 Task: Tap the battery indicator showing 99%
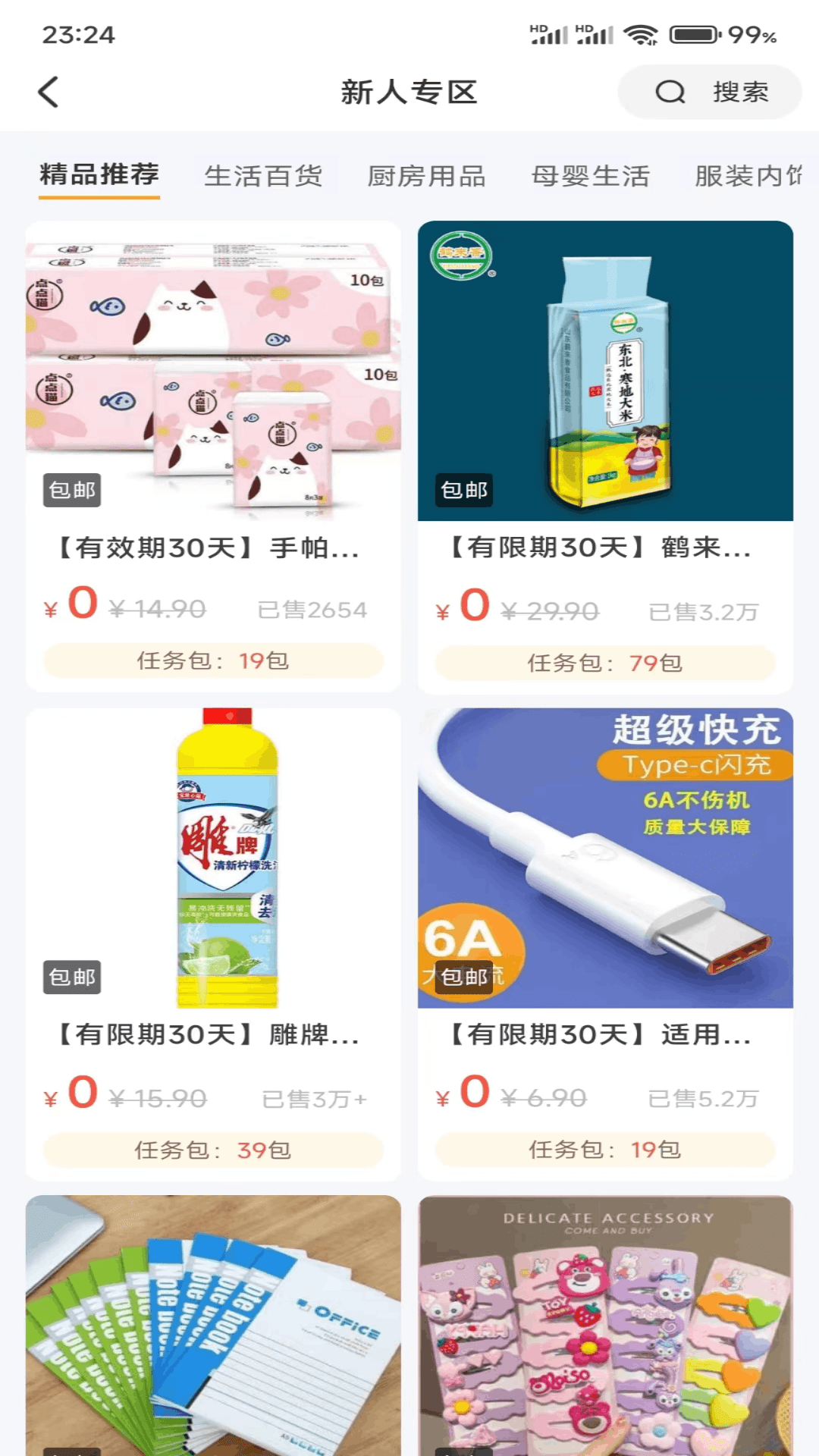coord(691,33)
